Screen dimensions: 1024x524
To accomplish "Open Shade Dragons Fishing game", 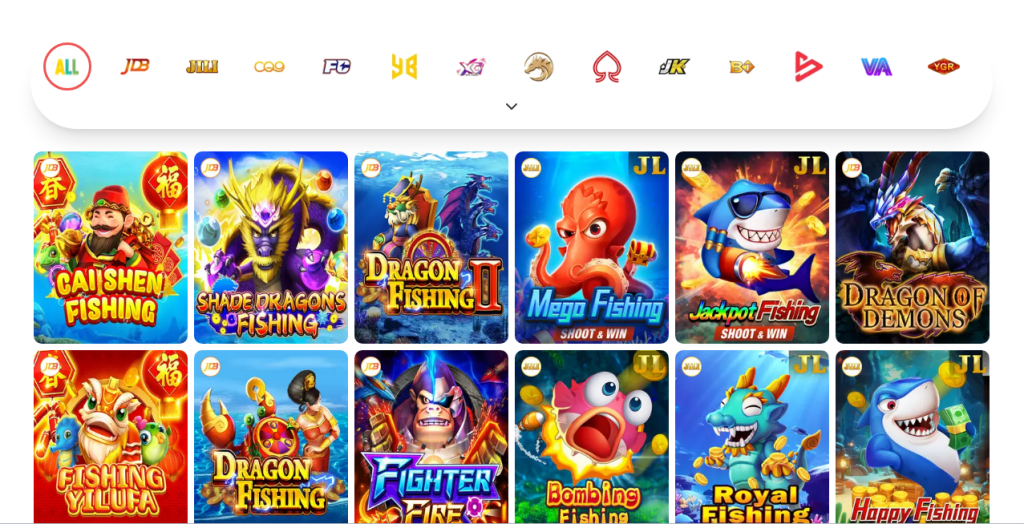I will [271, 247].
